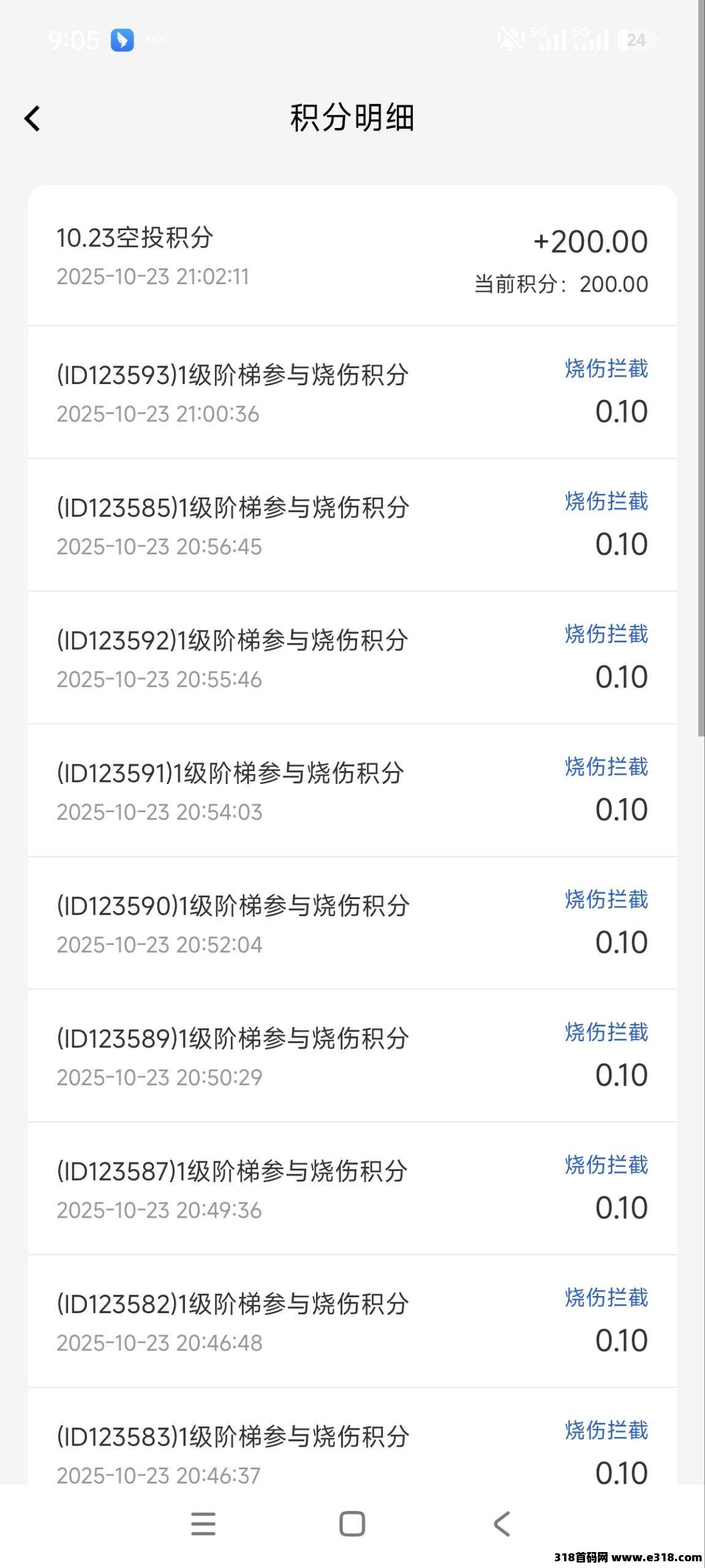Open the system recent apps view
Viewport: 705px width, 1568px height.
pos(203,1523)
